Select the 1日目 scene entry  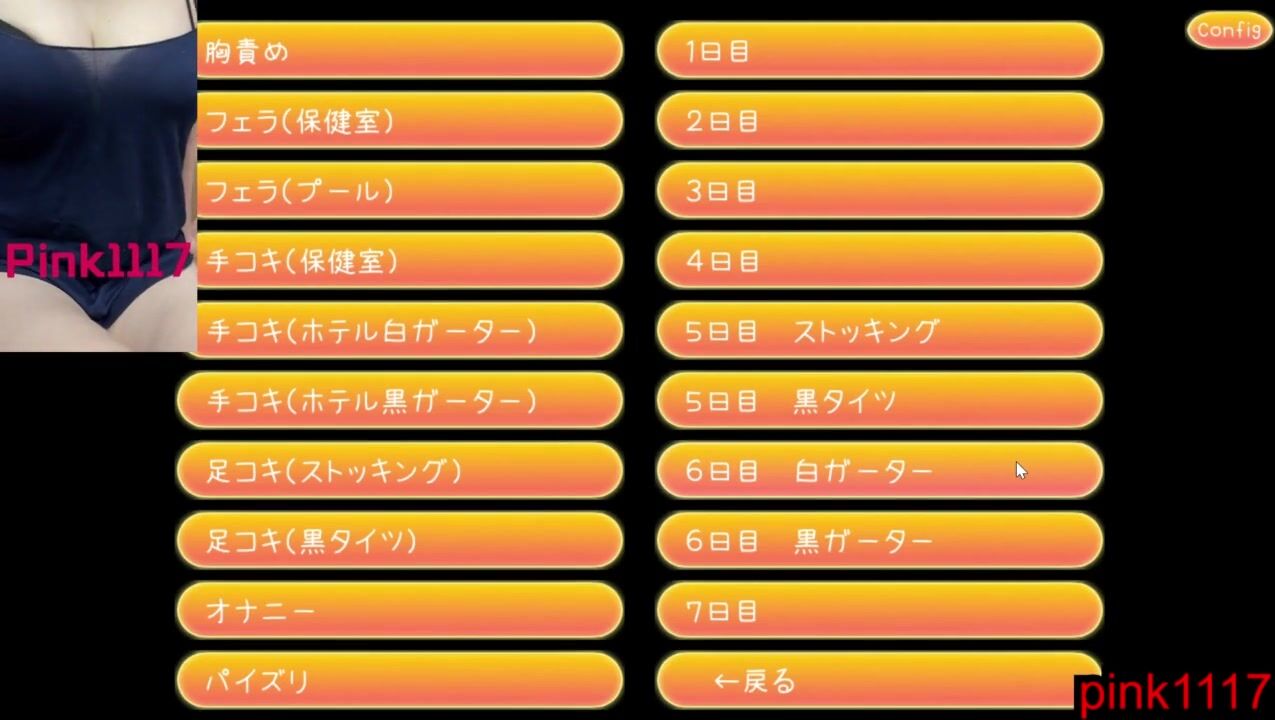(x=879, y=51)
